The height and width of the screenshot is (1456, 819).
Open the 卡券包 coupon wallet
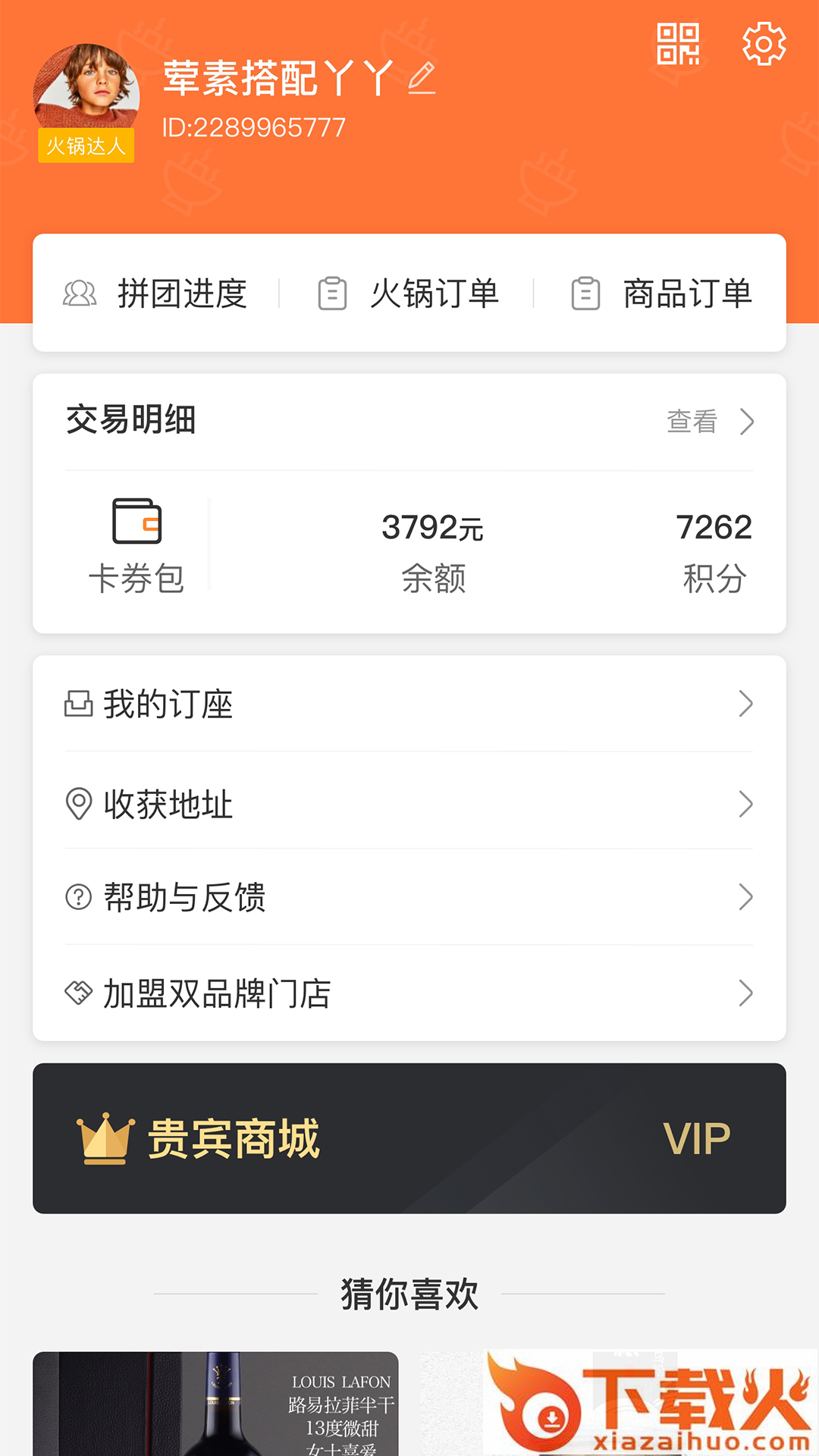pyautogui.click(x=136, y=546)
